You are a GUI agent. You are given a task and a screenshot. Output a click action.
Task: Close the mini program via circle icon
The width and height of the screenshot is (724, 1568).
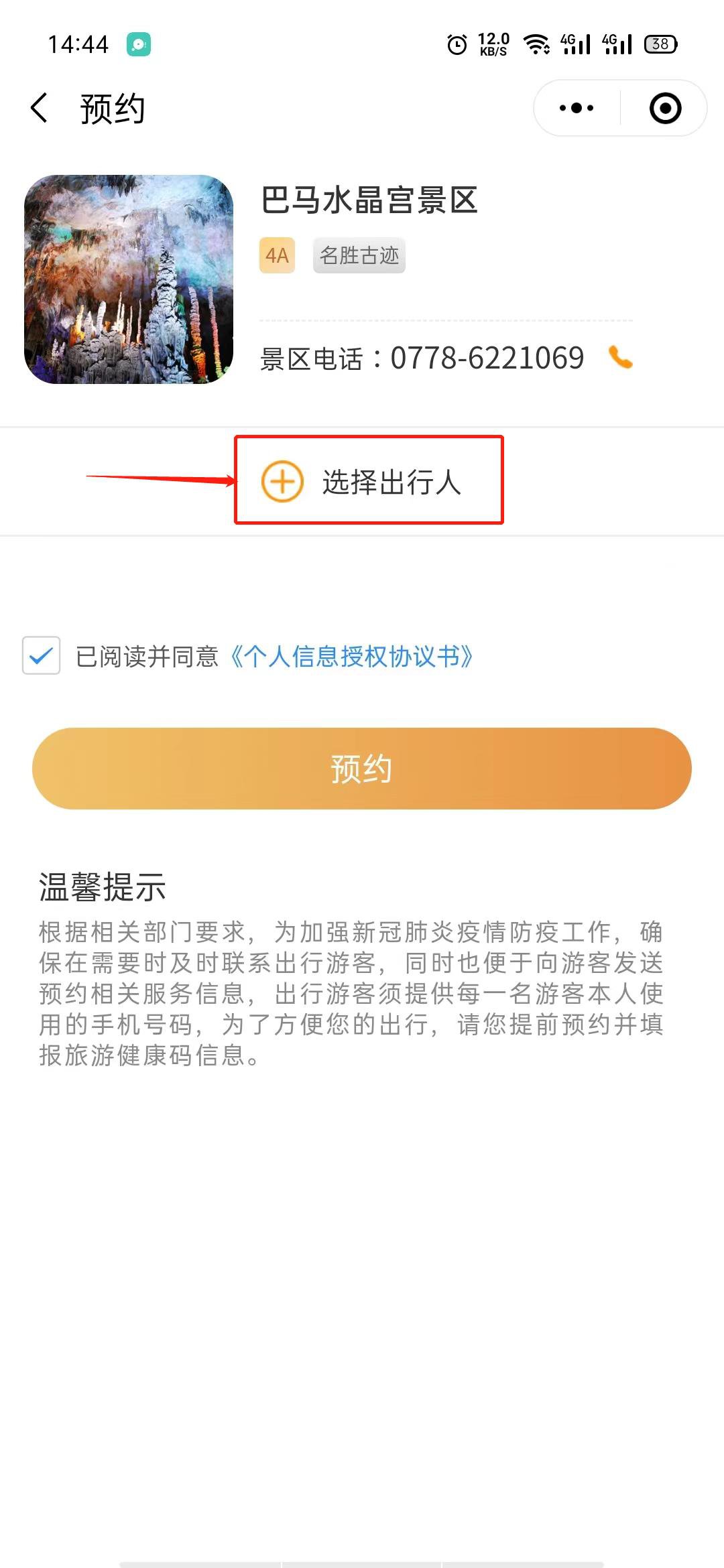(665, 108)
